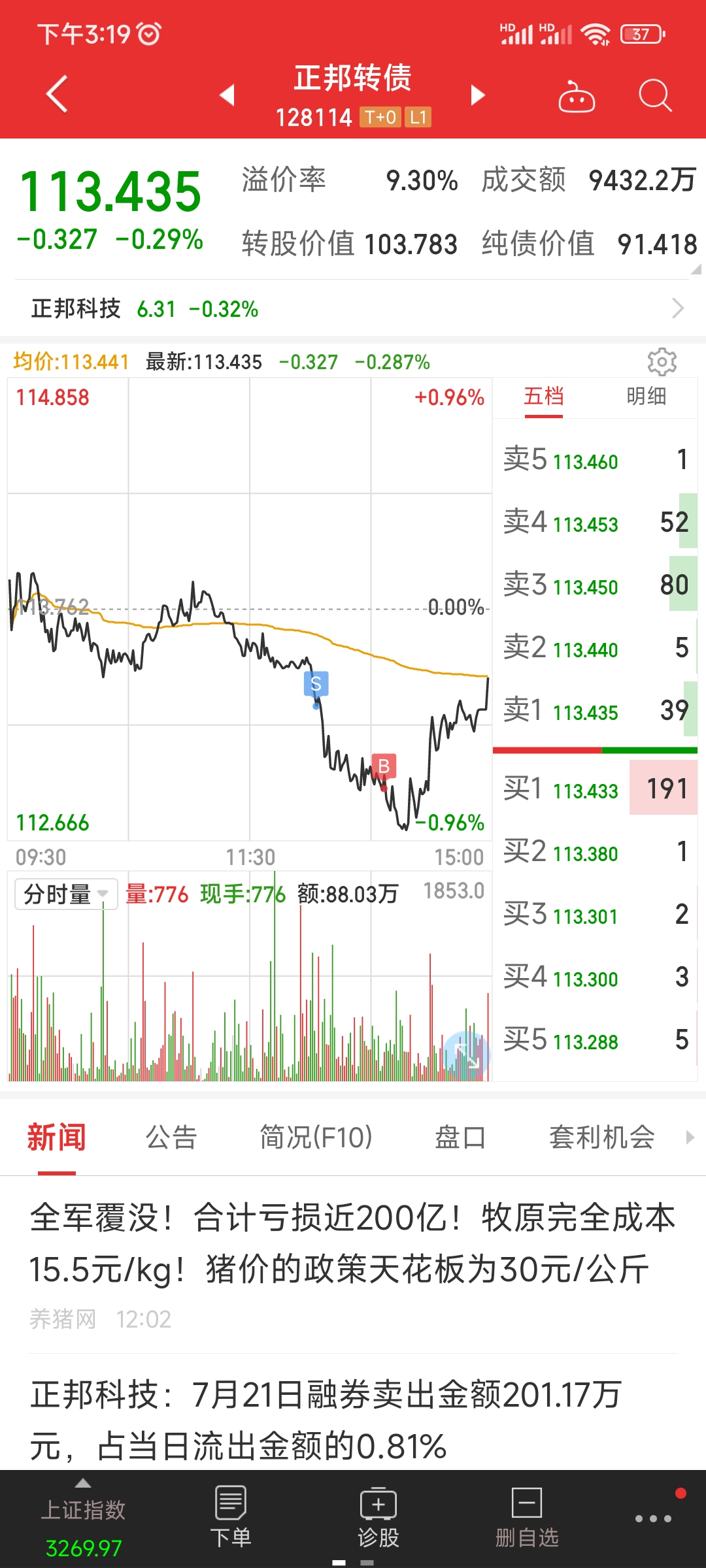This screenshot has height=1568, width=706.
Task: Switch to the 明细 tab
Action: point(646,396)
